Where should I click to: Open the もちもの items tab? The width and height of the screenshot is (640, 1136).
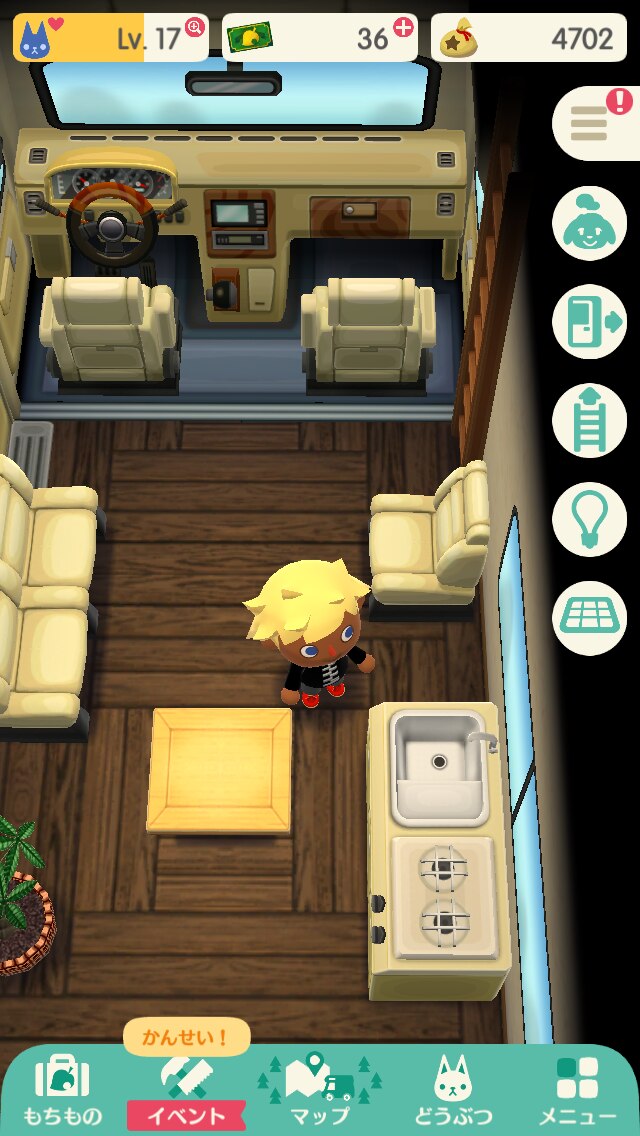click(62, 1092)
